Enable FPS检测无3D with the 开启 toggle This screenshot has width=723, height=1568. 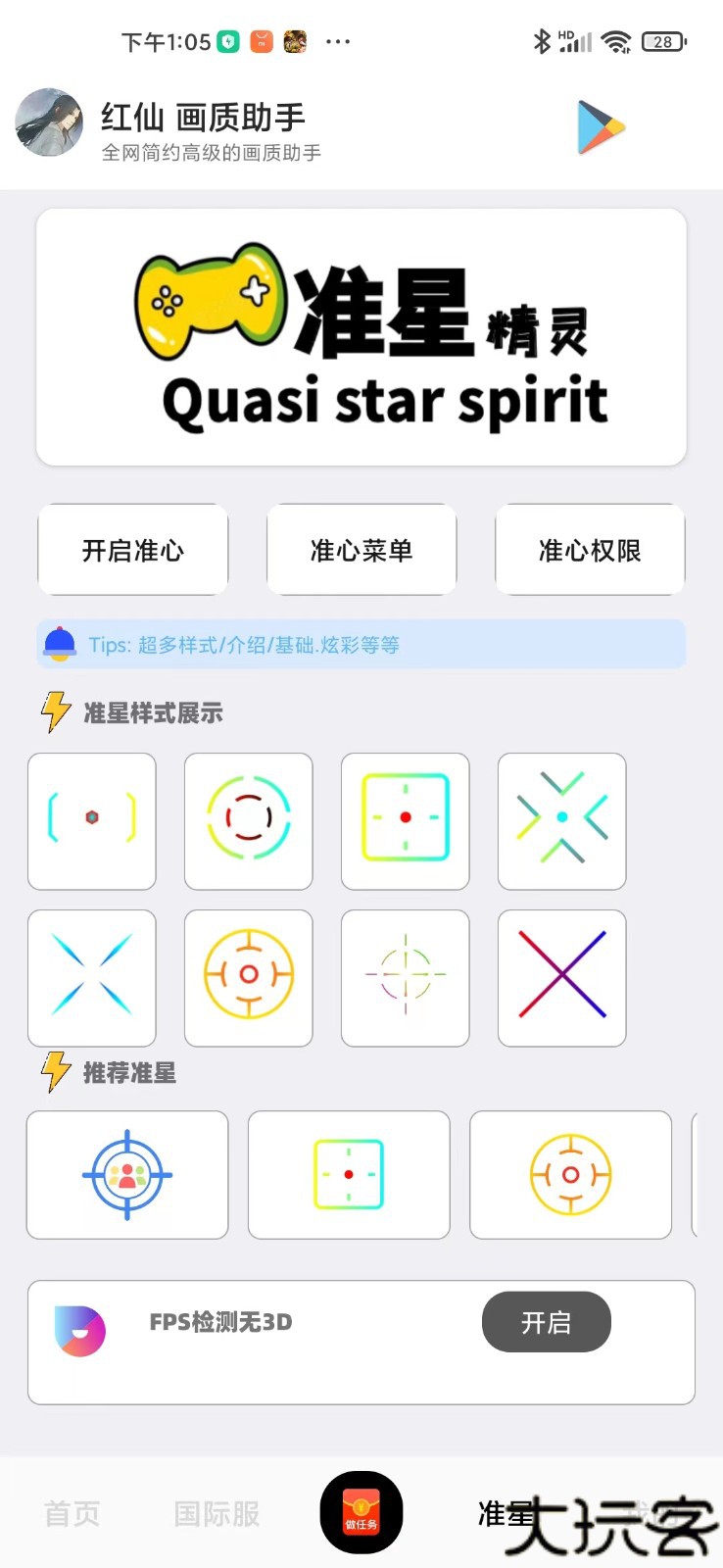pos(546,1322)
